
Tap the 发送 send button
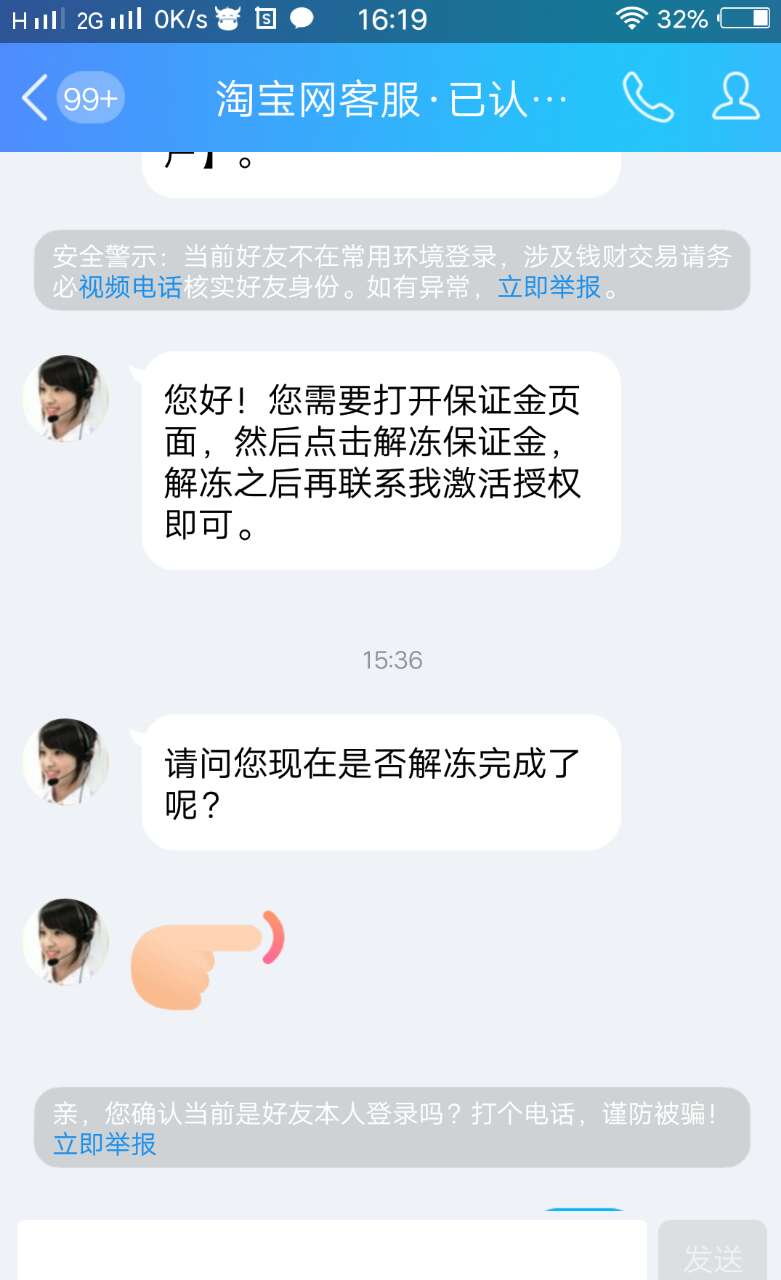[712, 1254]
